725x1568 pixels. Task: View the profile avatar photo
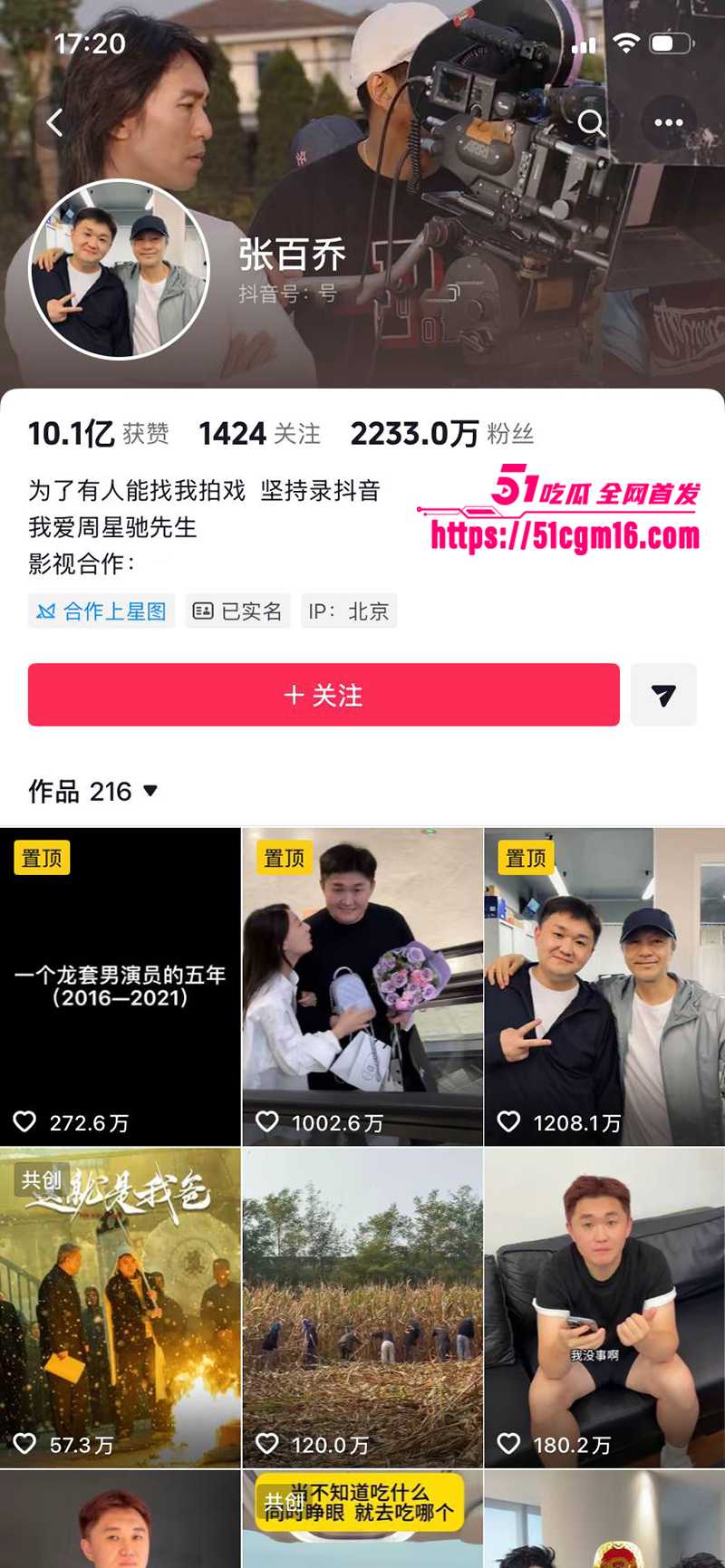click(x=120, y=269)
